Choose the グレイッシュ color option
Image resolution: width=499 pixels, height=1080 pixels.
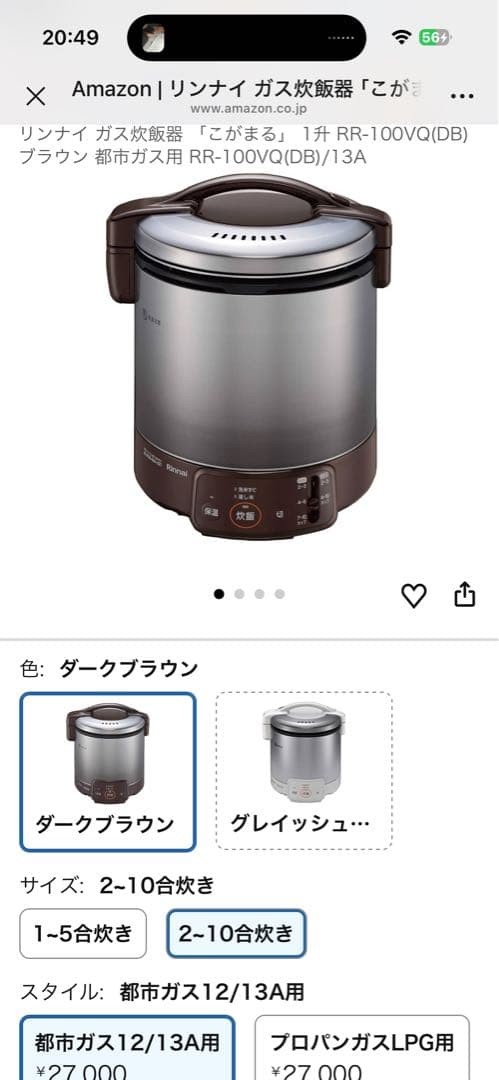(x=304, y=771)
